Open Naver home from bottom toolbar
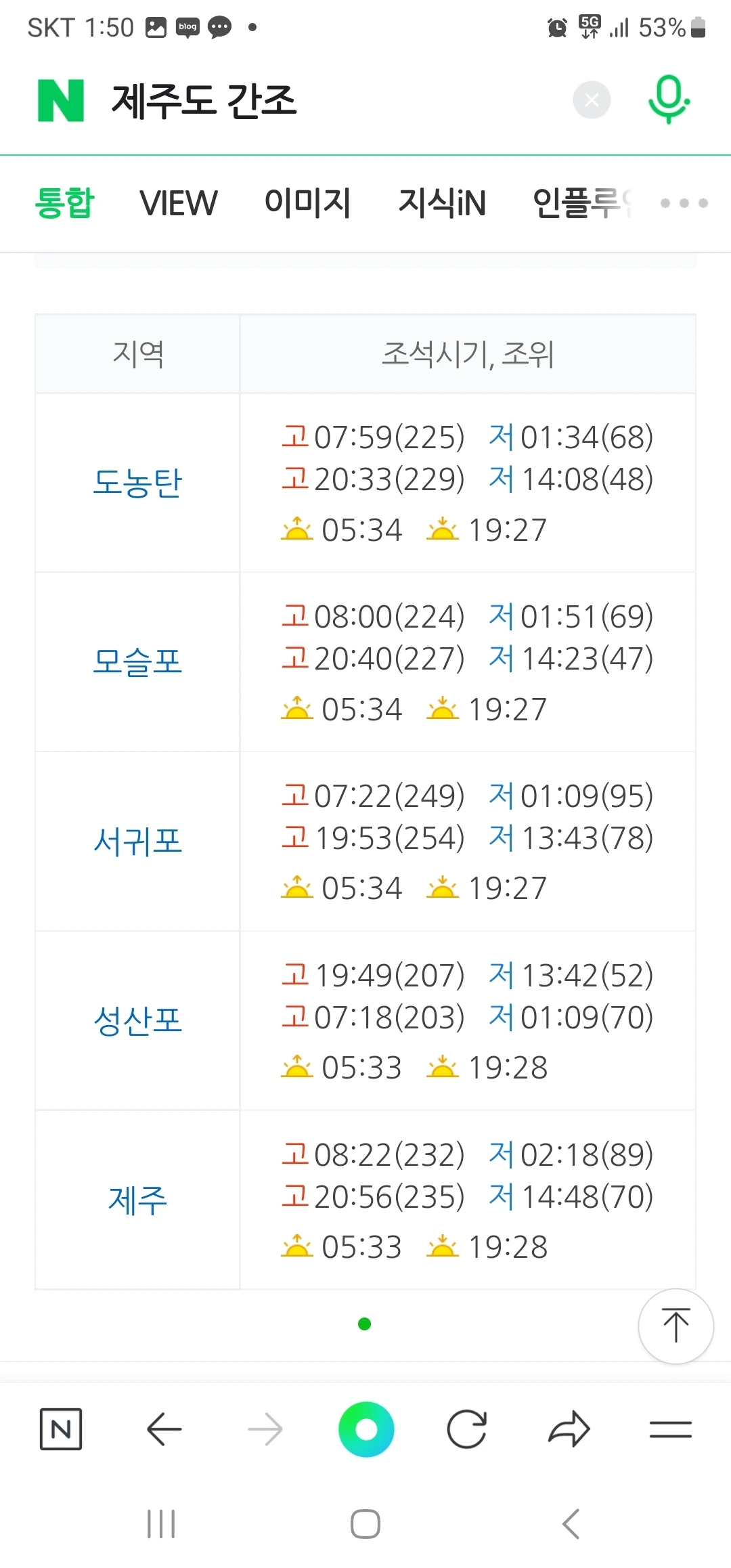The height and width of the screenshot is (1568, 731). tap(61, 1429)
